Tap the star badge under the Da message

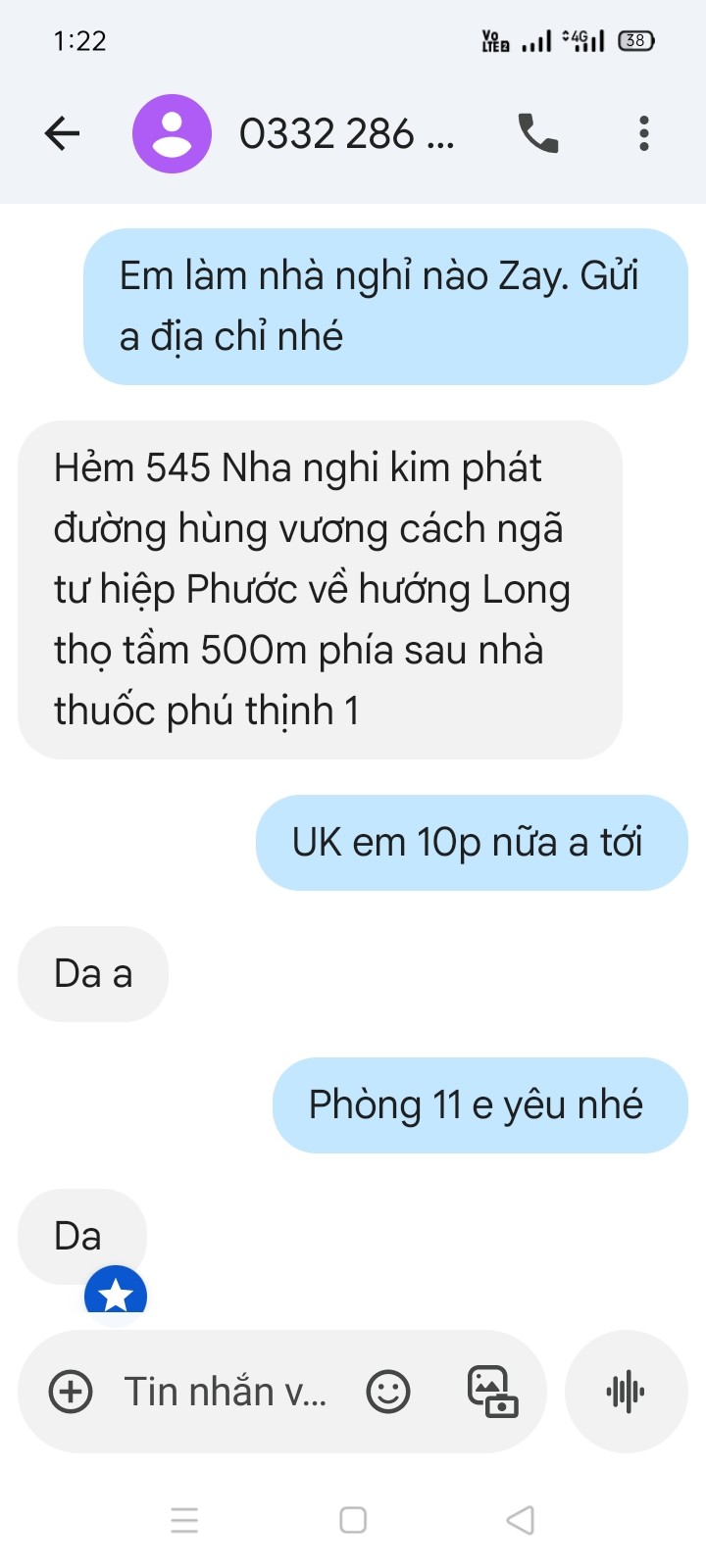pyautogui.click(x=116, y=1296)
